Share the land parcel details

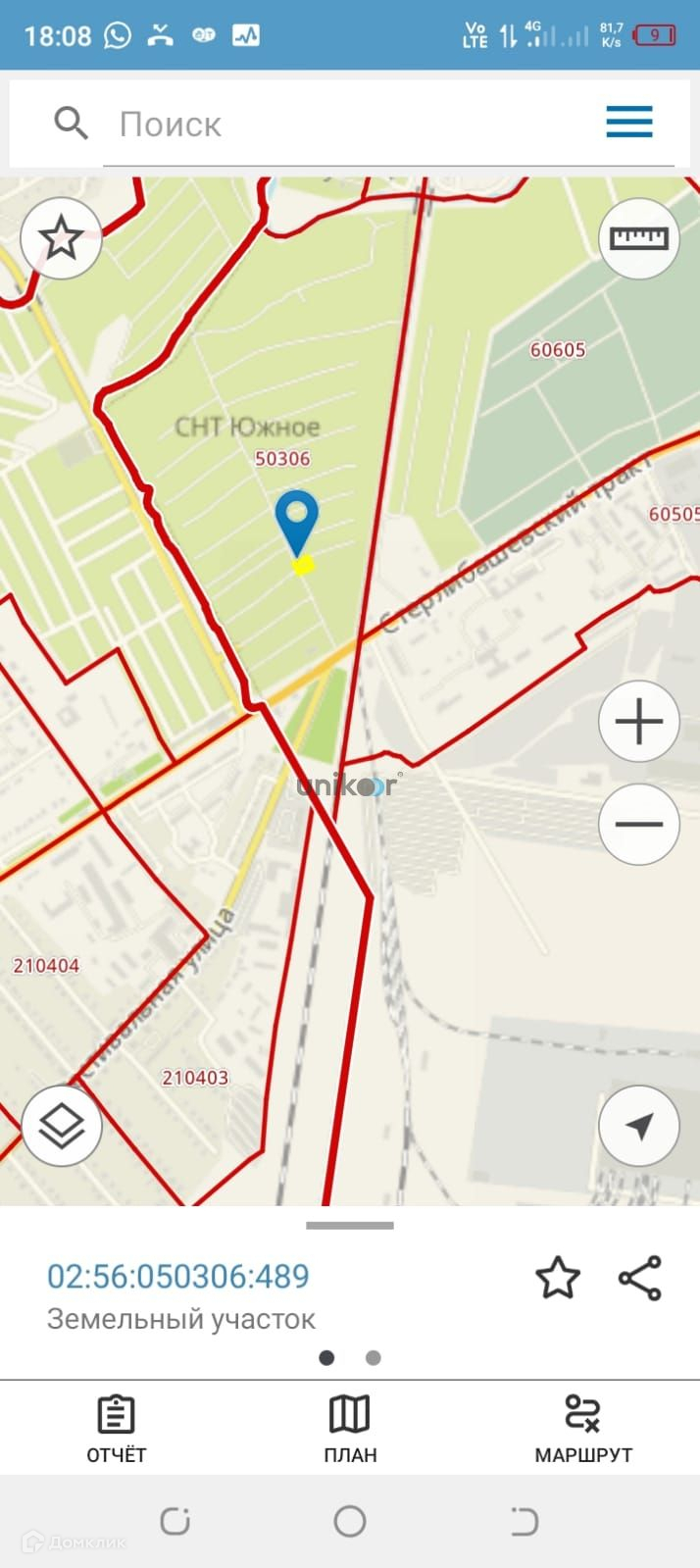click(x=639, y=1278)
